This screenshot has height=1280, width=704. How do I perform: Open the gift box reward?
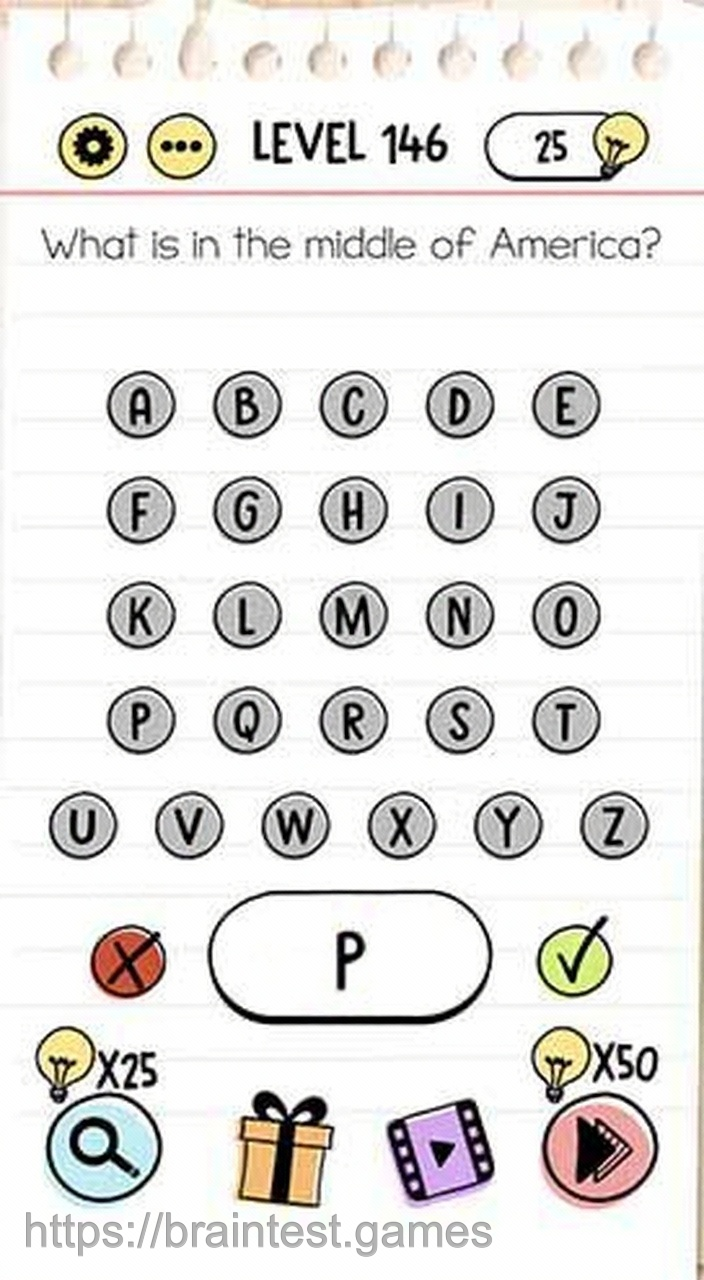click(x=284, y=1150)
